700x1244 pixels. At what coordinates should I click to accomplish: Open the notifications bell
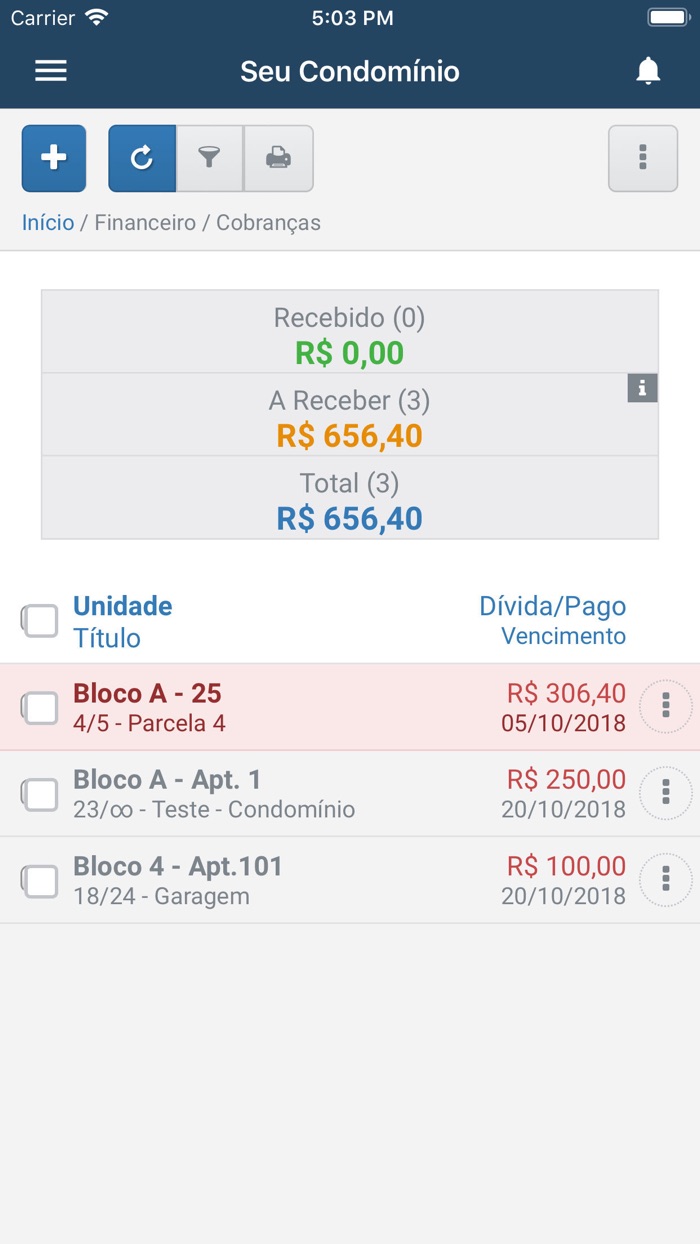(x=648, y=71)
